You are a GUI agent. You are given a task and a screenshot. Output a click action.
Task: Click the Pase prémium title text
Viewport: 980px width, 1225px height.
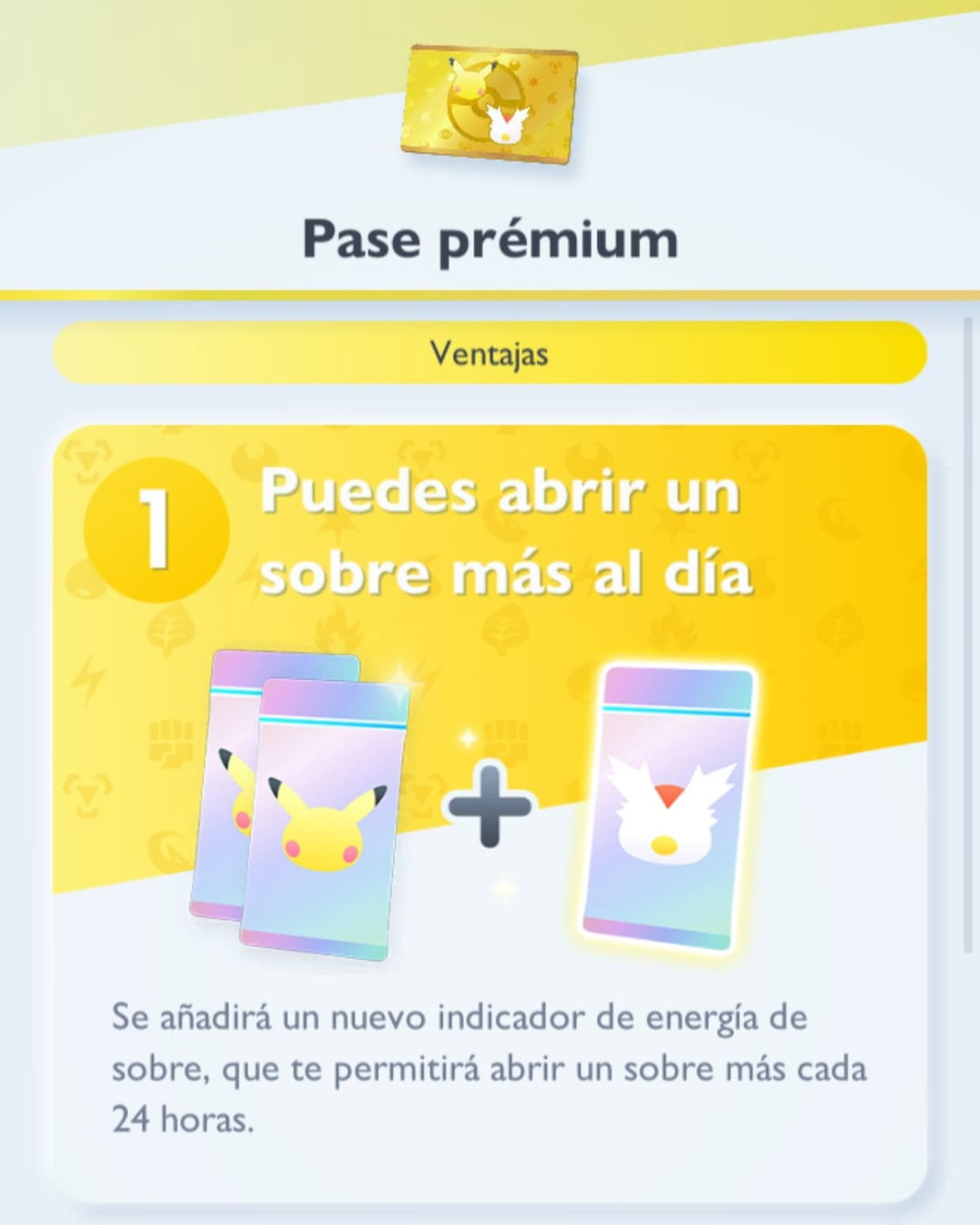(x=490, y=239)
